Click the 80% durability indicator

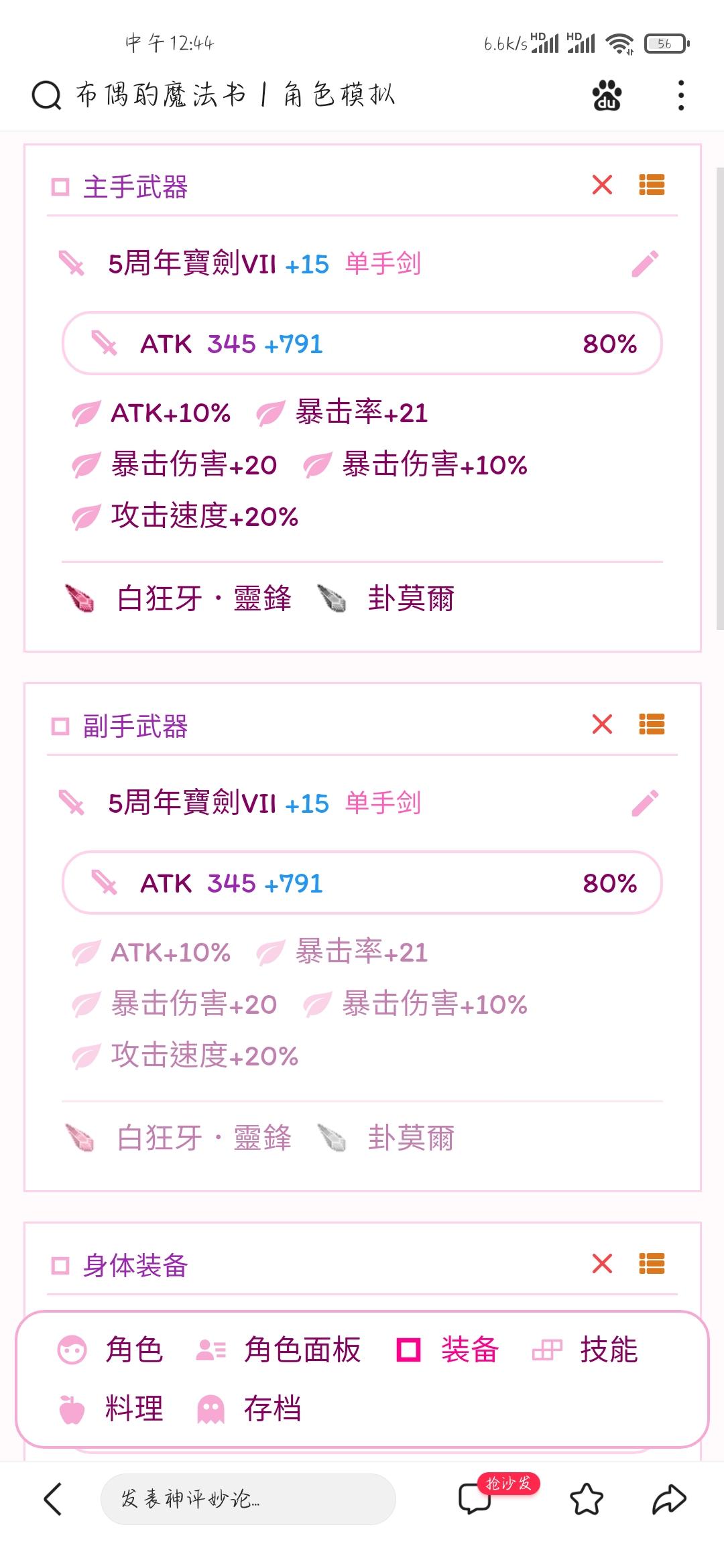607,344
